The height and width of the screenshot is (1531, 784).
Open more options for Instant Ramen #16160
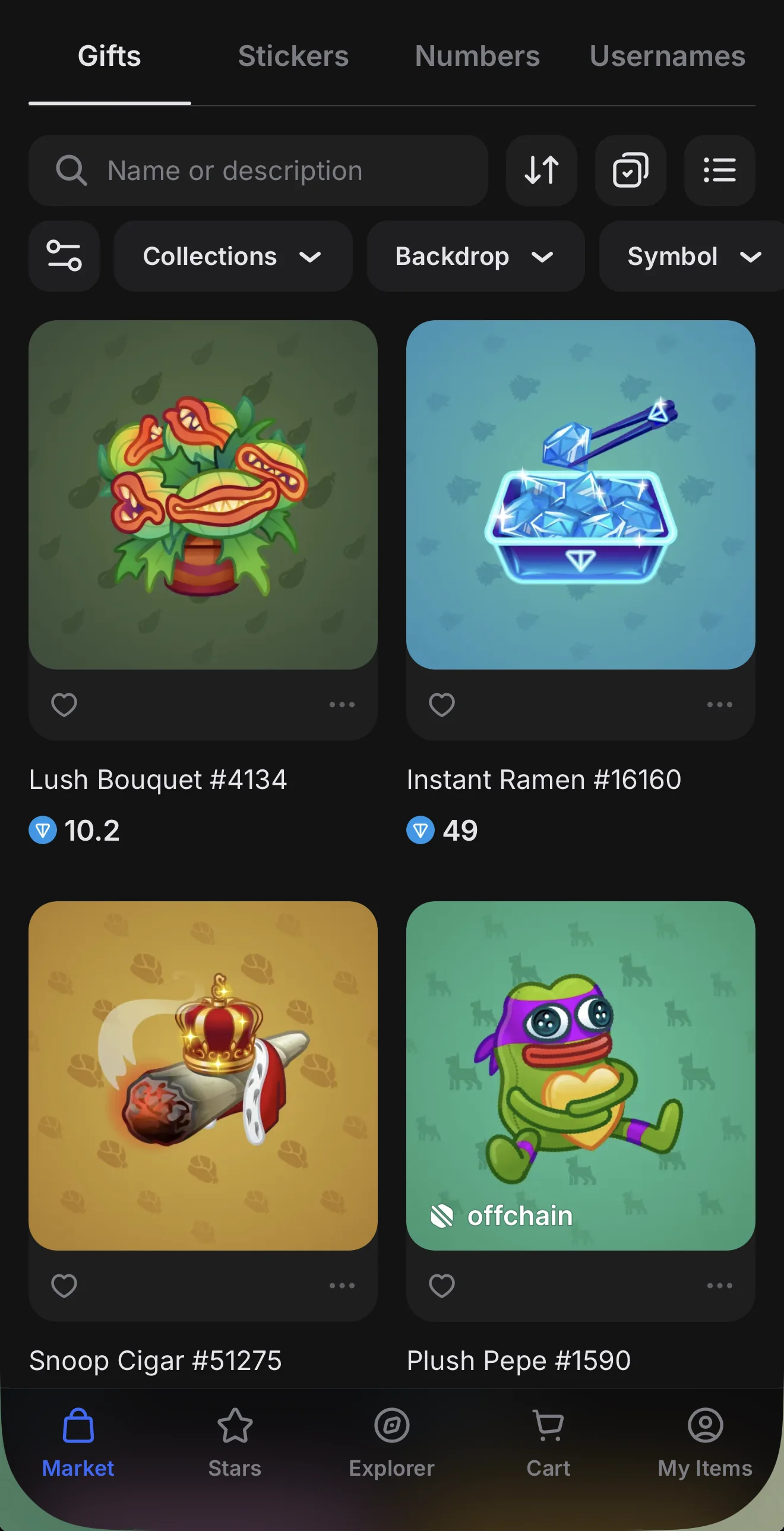[x=719, y=705]
